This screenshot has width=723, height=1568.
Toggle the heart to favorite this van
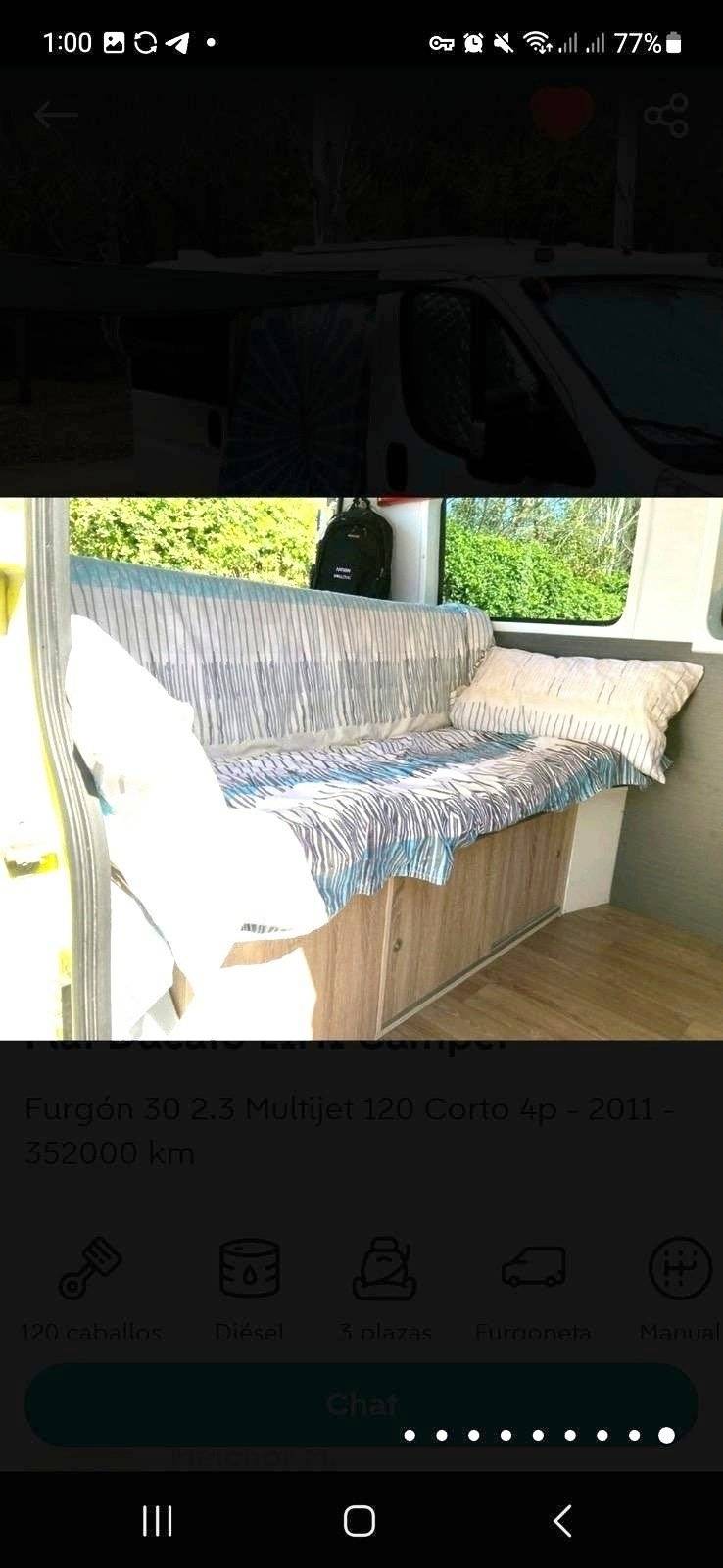[x=563, y=113]
